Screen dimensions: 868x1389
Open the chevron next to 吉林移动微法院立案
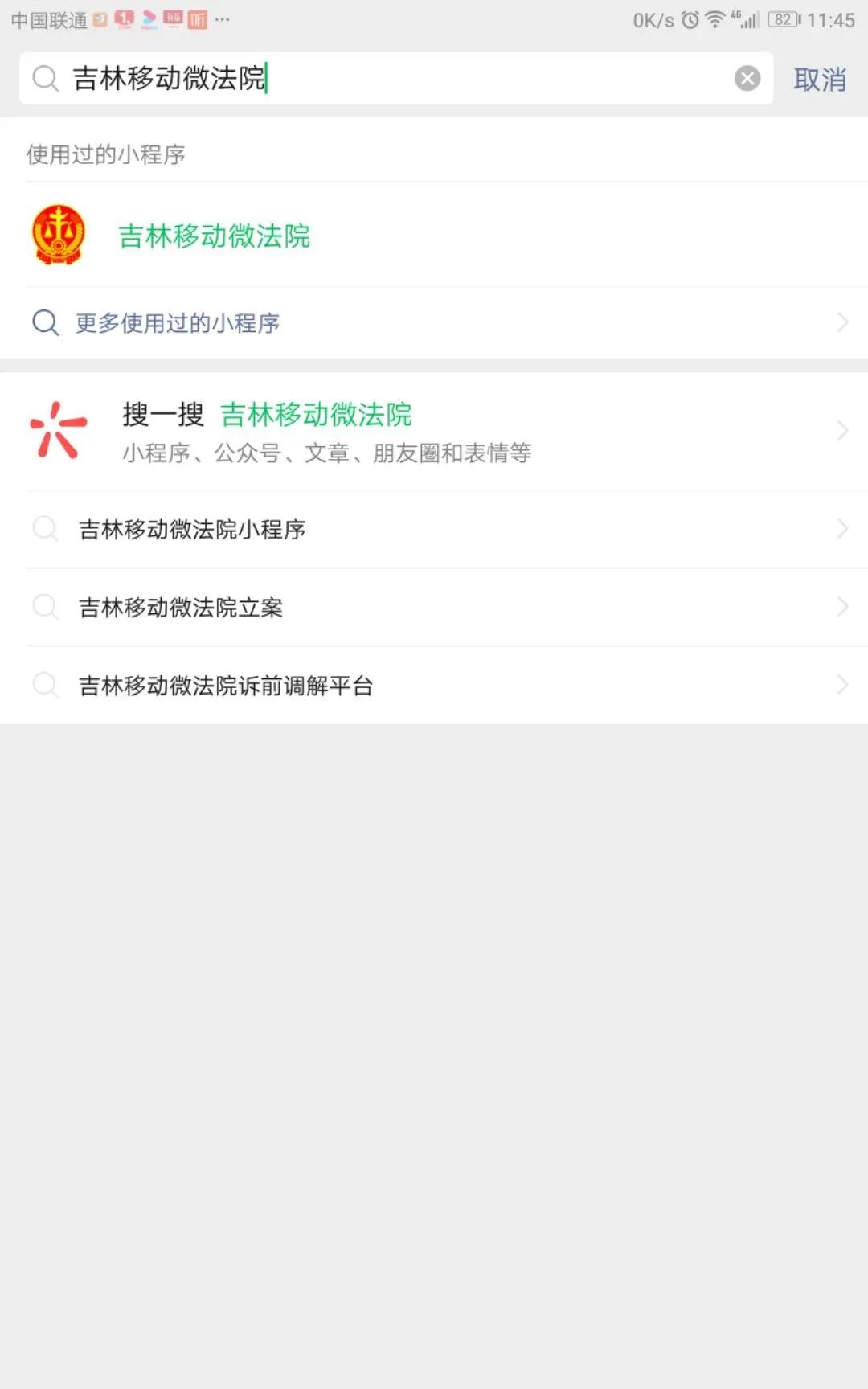click(x=841, y=607)
